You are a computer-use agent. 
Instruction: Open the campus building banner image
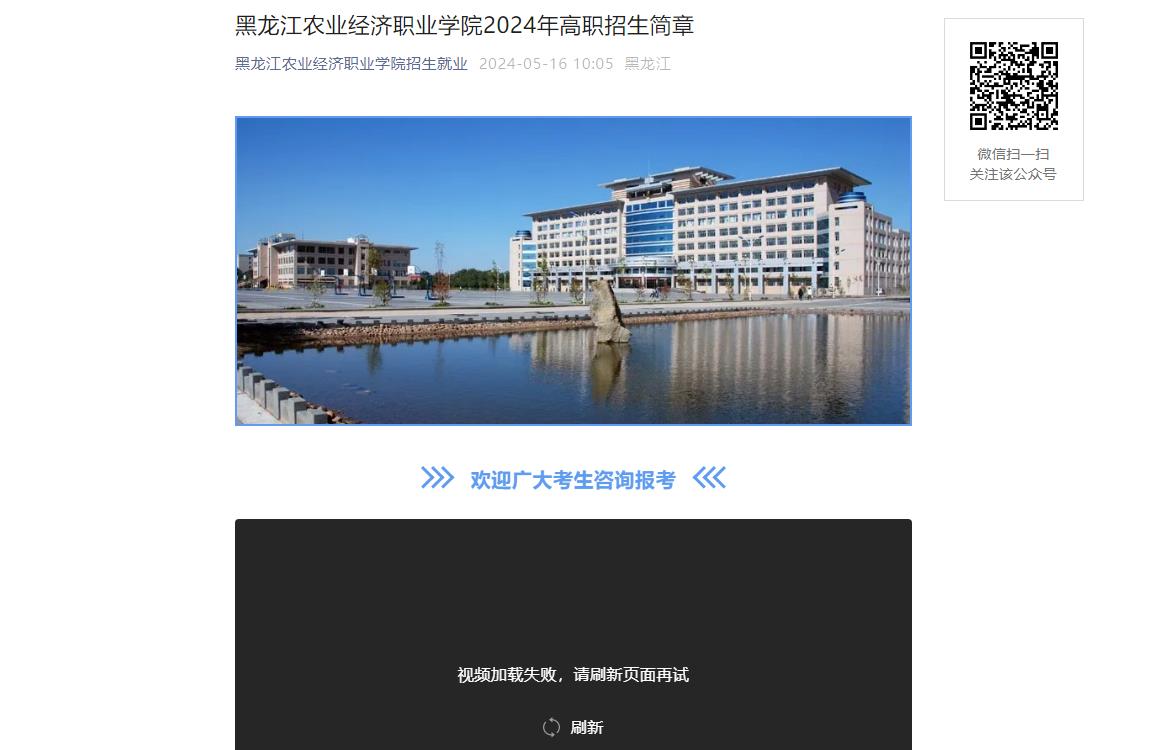coord(573,271)
